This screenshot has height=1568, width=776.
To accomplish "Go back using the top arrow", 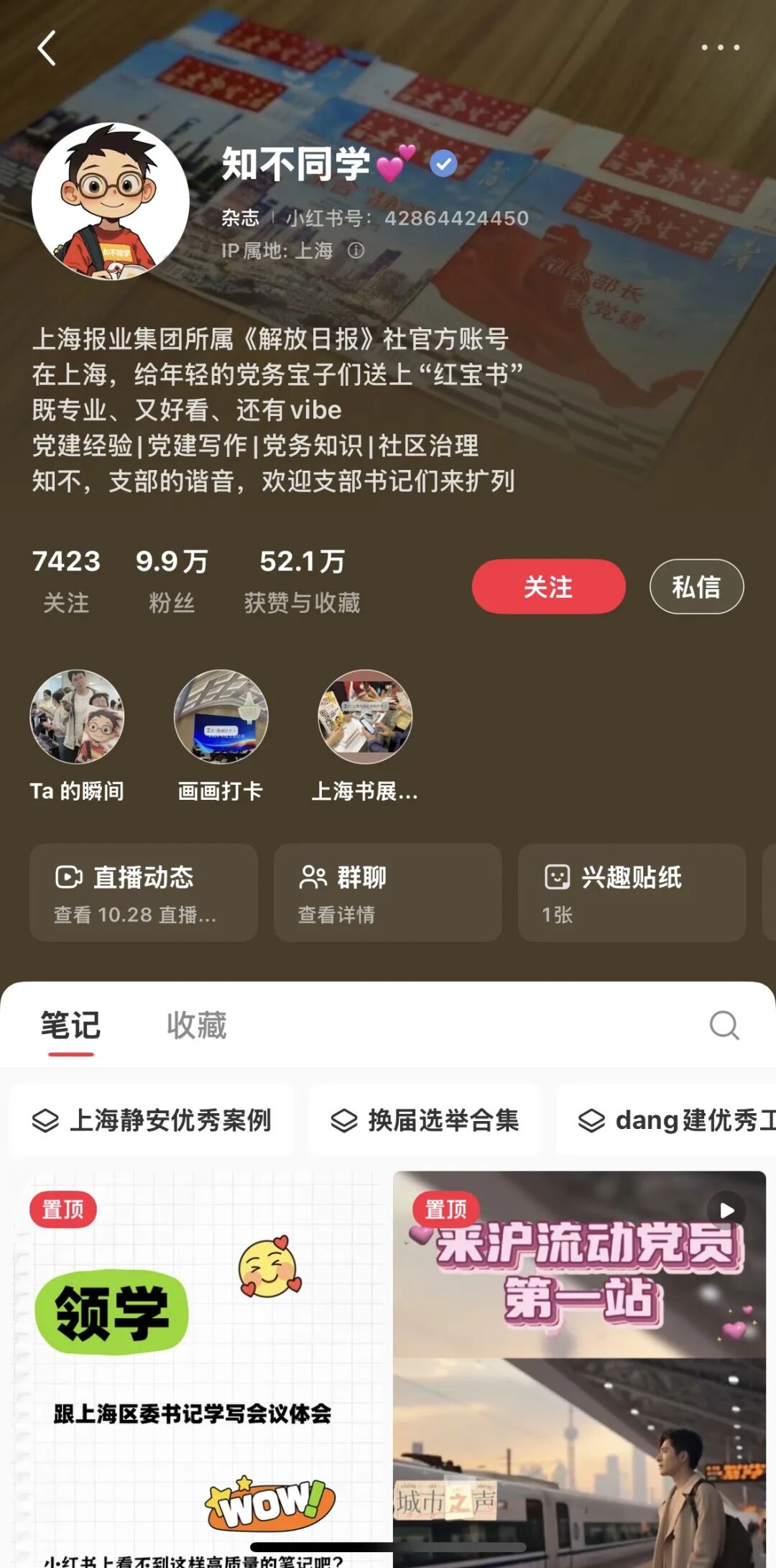I will [x=47, y=49].
